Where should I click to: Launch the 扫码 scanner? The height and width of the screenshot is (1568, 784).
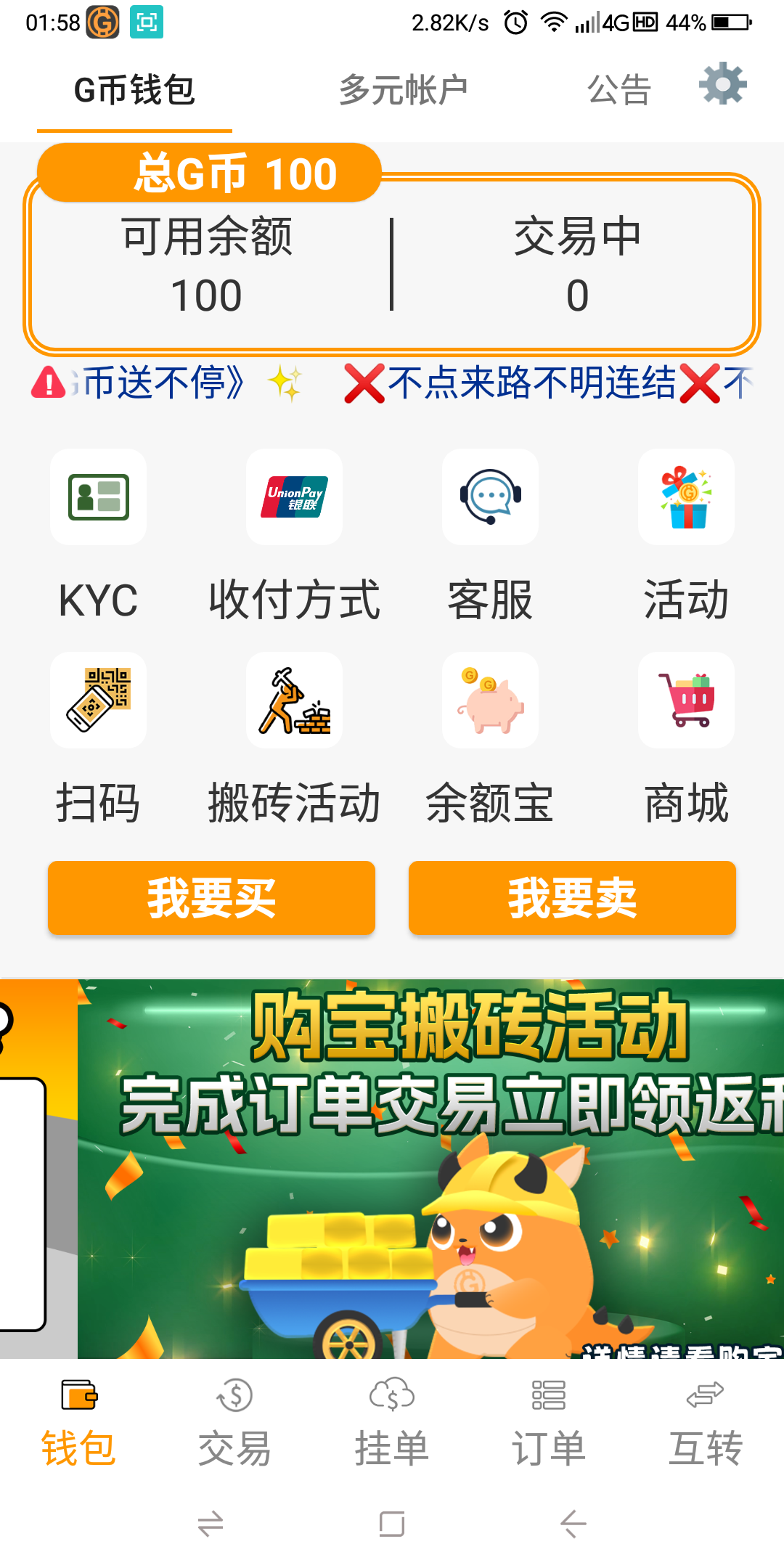(98, 701)
